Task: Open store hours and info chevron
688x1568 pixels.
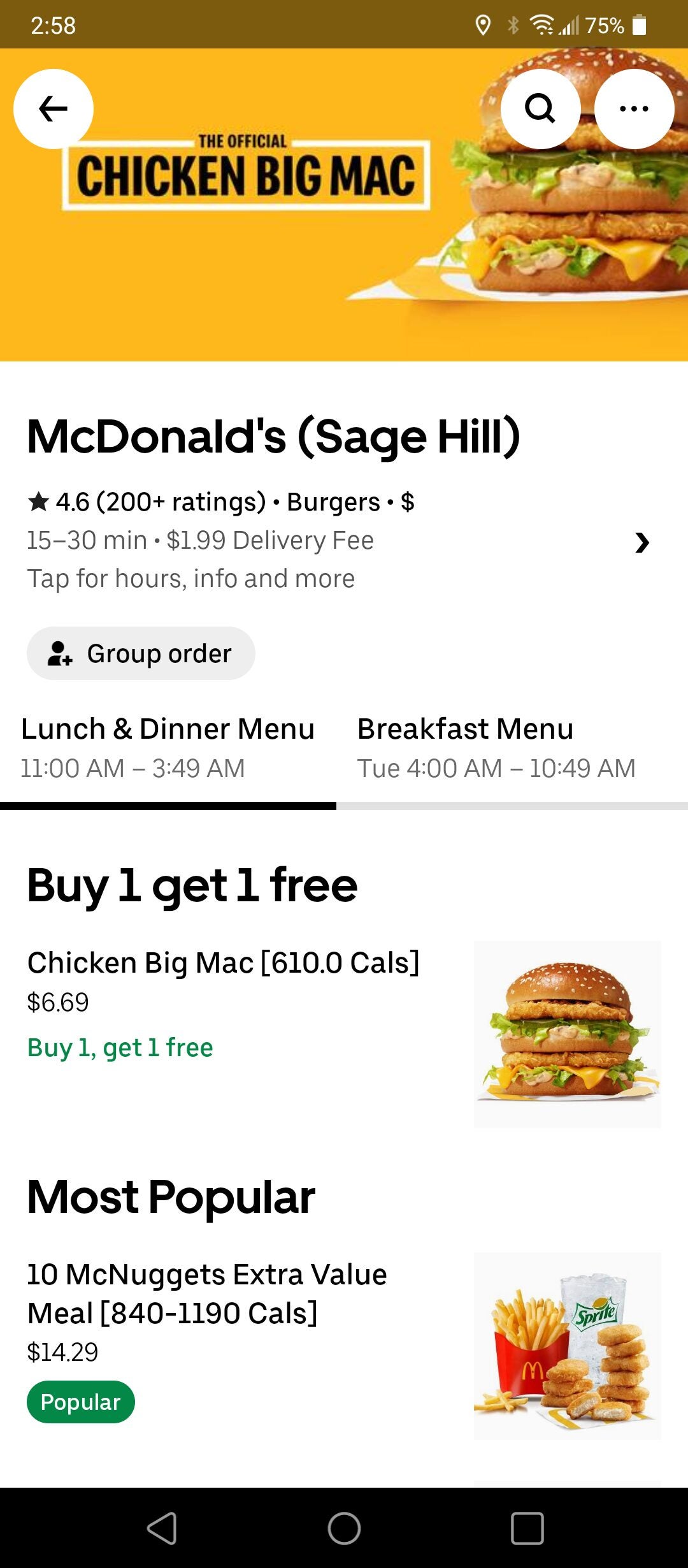Action: tap(641, 542)
